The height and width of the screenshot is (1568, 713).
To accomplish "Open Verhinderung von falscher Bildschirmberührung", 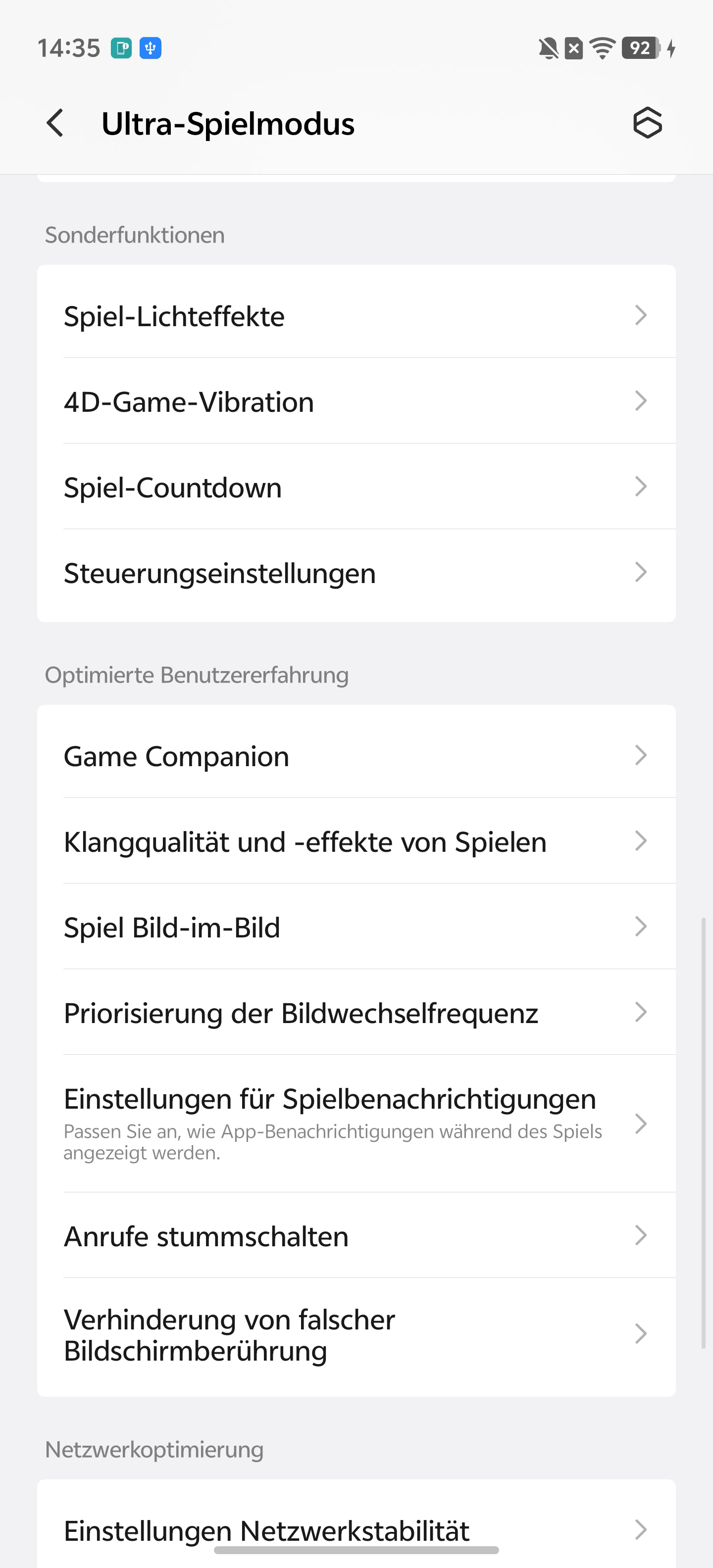I will (356, 1334).
